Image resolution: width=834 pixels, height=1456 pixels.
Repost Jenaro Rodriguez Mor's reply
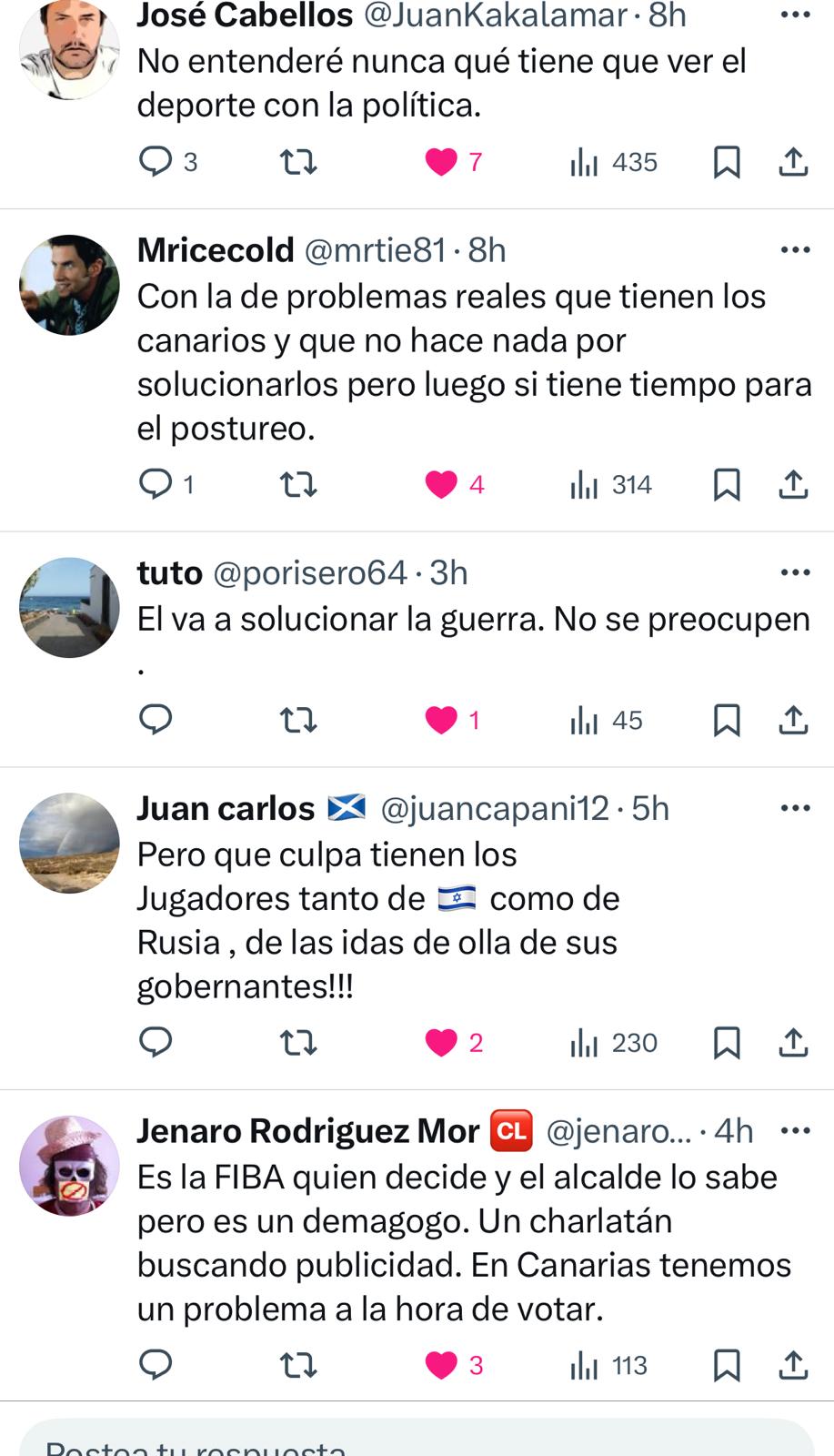coord(297,1365)
